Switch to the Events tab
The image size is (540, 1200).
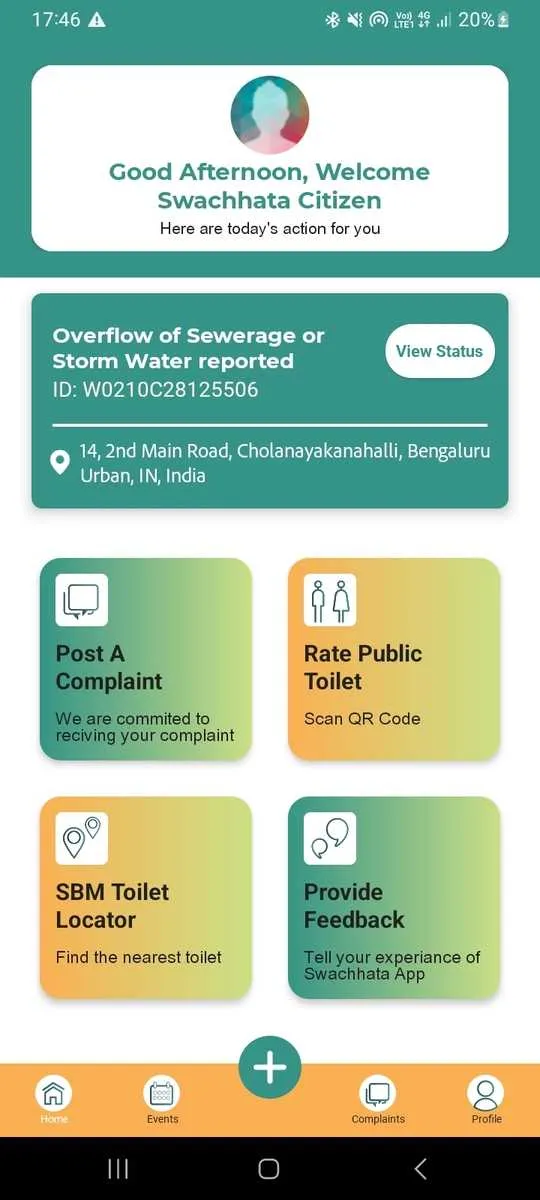pyautogui.click(x=162, y=1100)
